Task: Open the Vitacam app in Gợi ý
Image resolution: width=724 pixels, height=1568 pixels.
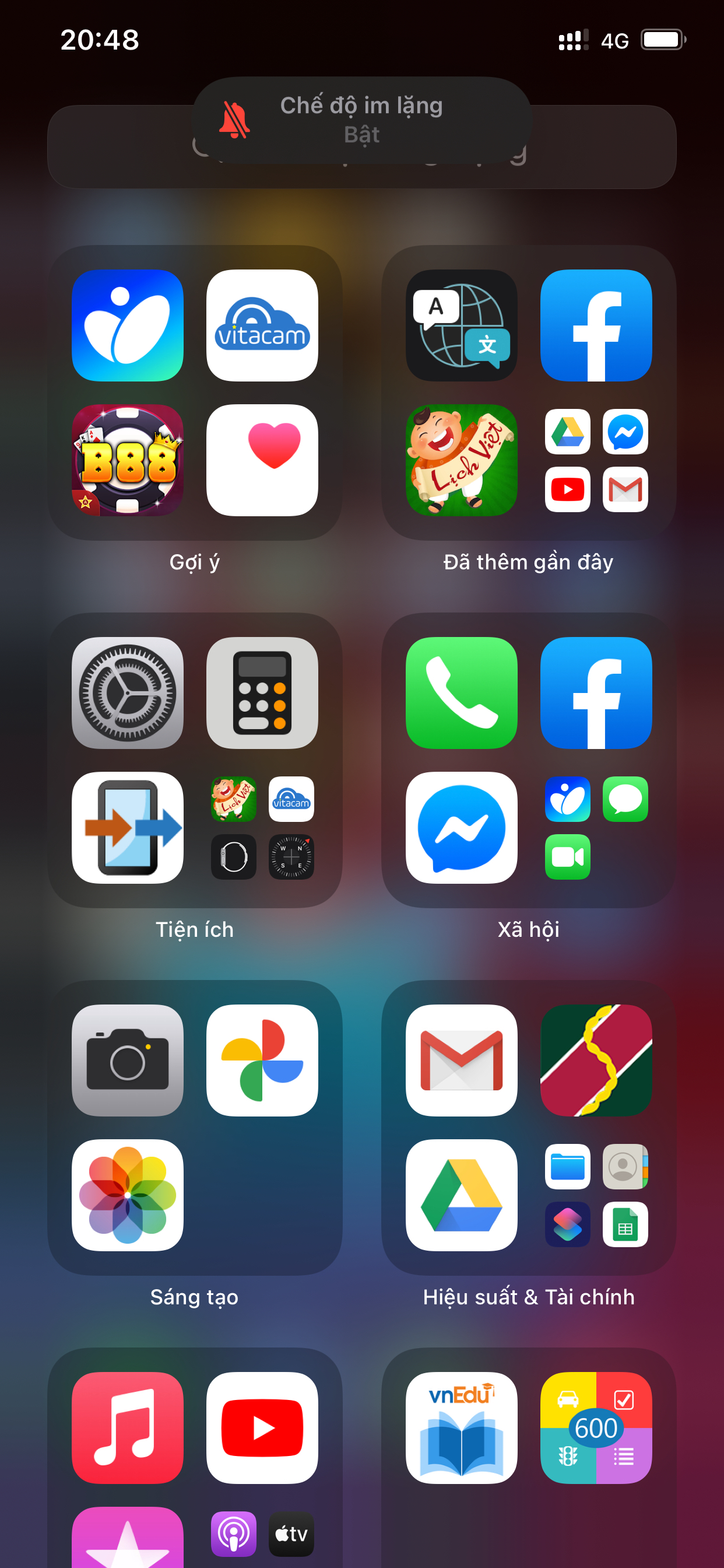Action: 262,325
